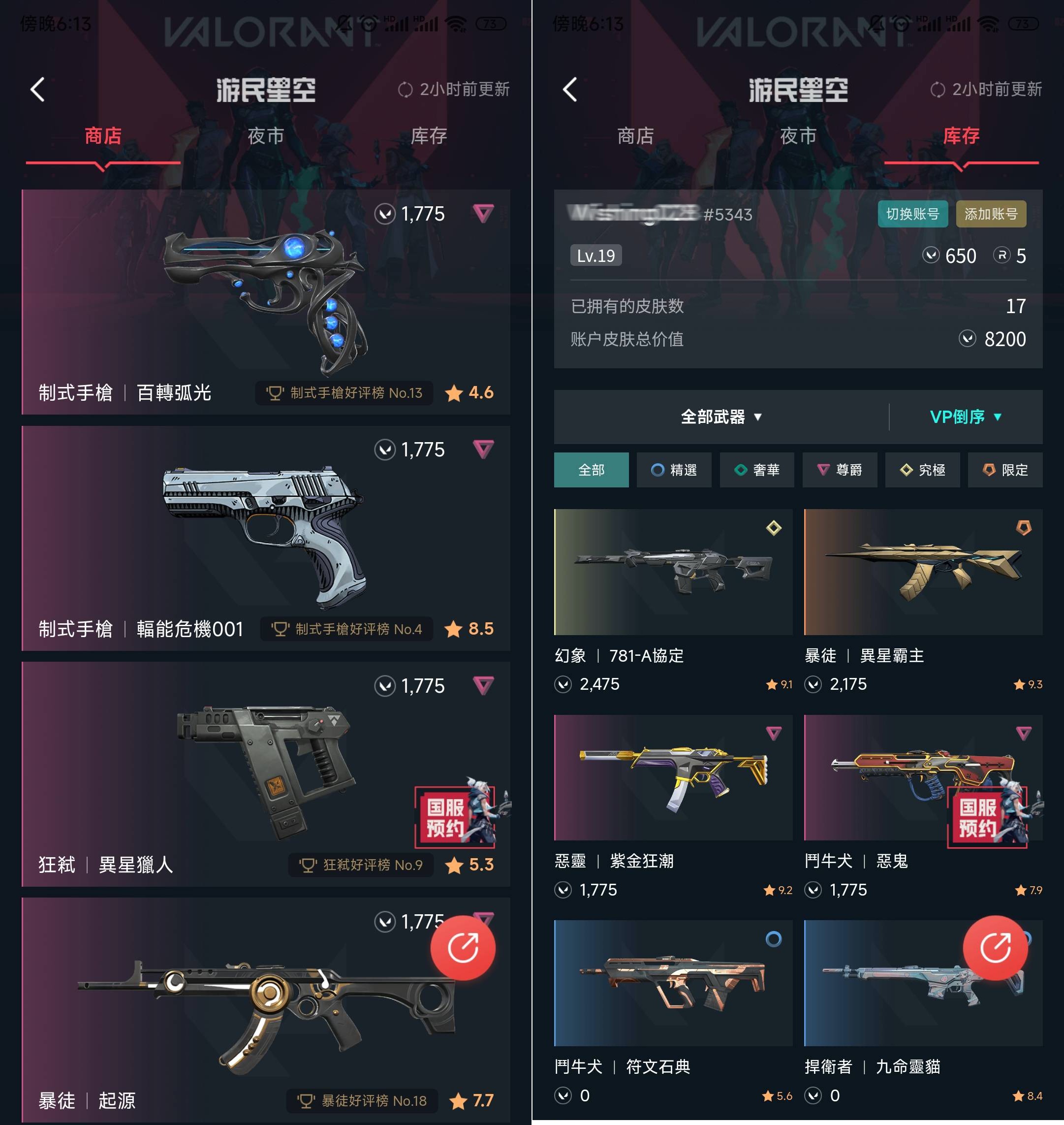The width and height of the screenshot is (1064, 1125).
Task: Tap the 添加账号 button
Action: point(990,214)
